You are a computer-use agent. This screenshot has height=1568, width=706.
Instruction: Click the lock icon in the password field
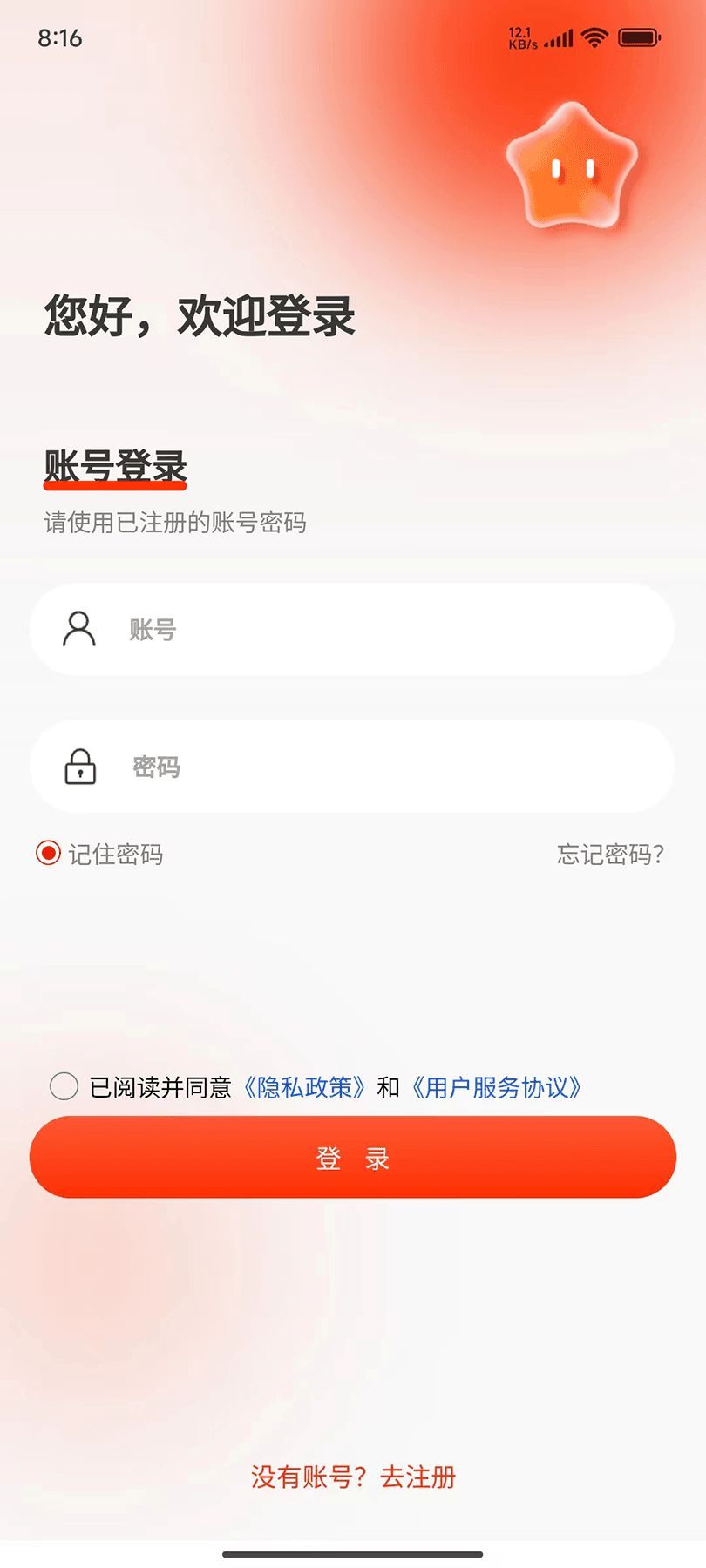(80, 767)
